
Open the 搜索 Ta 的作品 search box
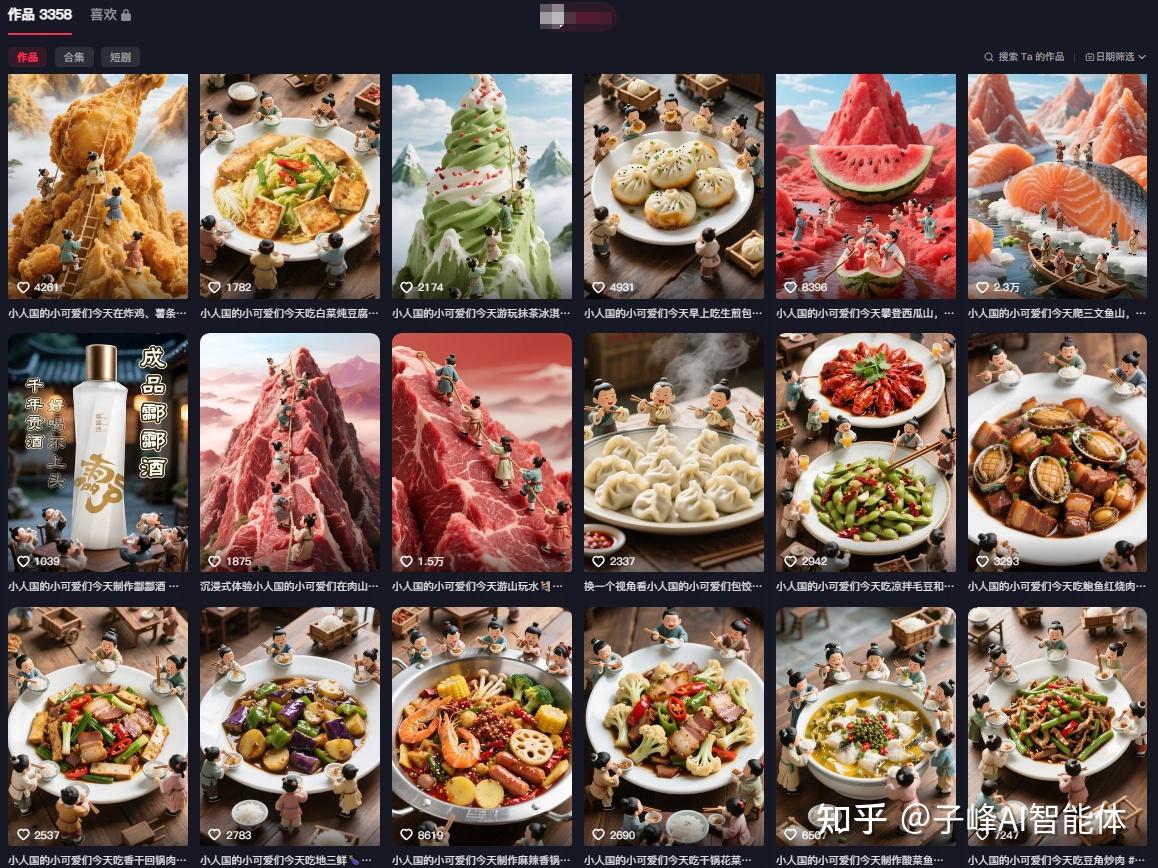pyautogui.click(x=1024, y=57)
